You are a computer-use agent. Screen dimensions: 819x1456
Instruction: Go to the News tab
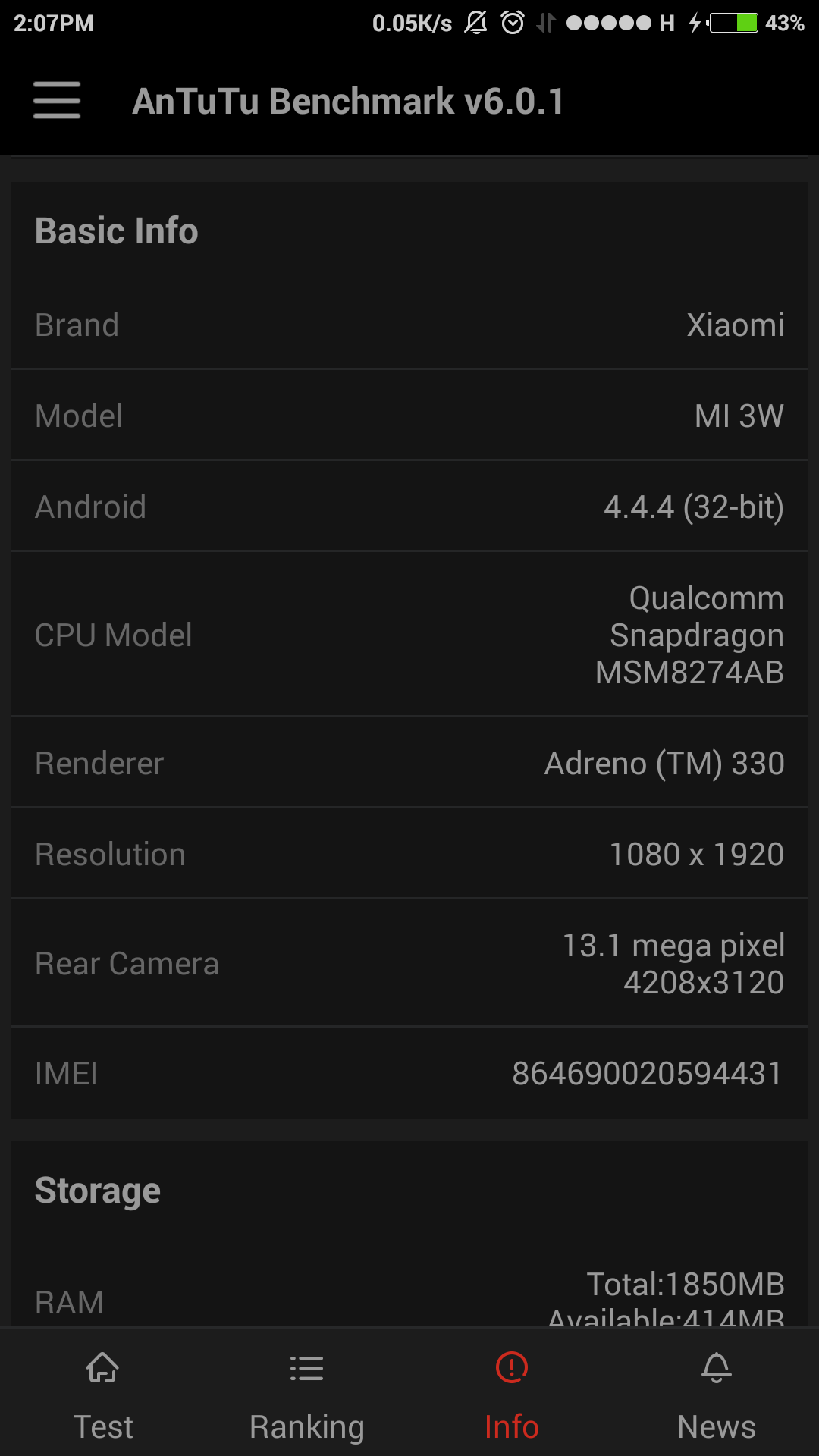coord(717,1395)
